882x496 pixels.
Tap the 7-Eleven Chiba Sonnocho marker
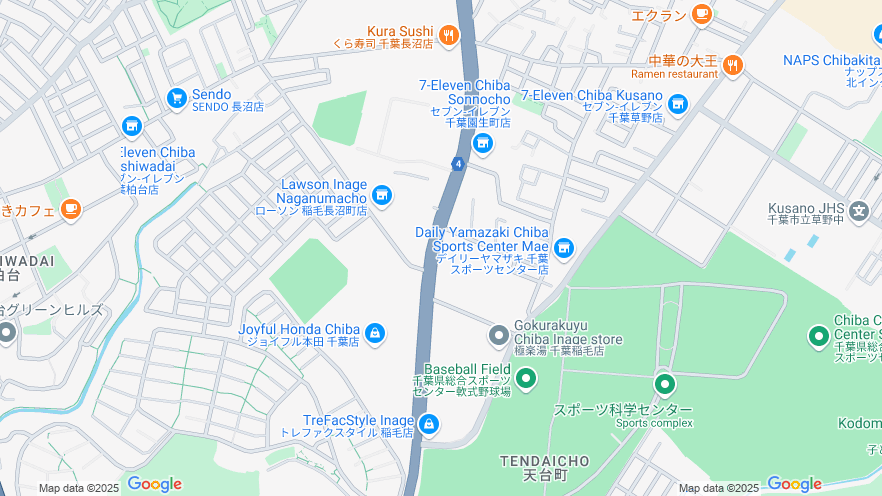pos(483,144)
